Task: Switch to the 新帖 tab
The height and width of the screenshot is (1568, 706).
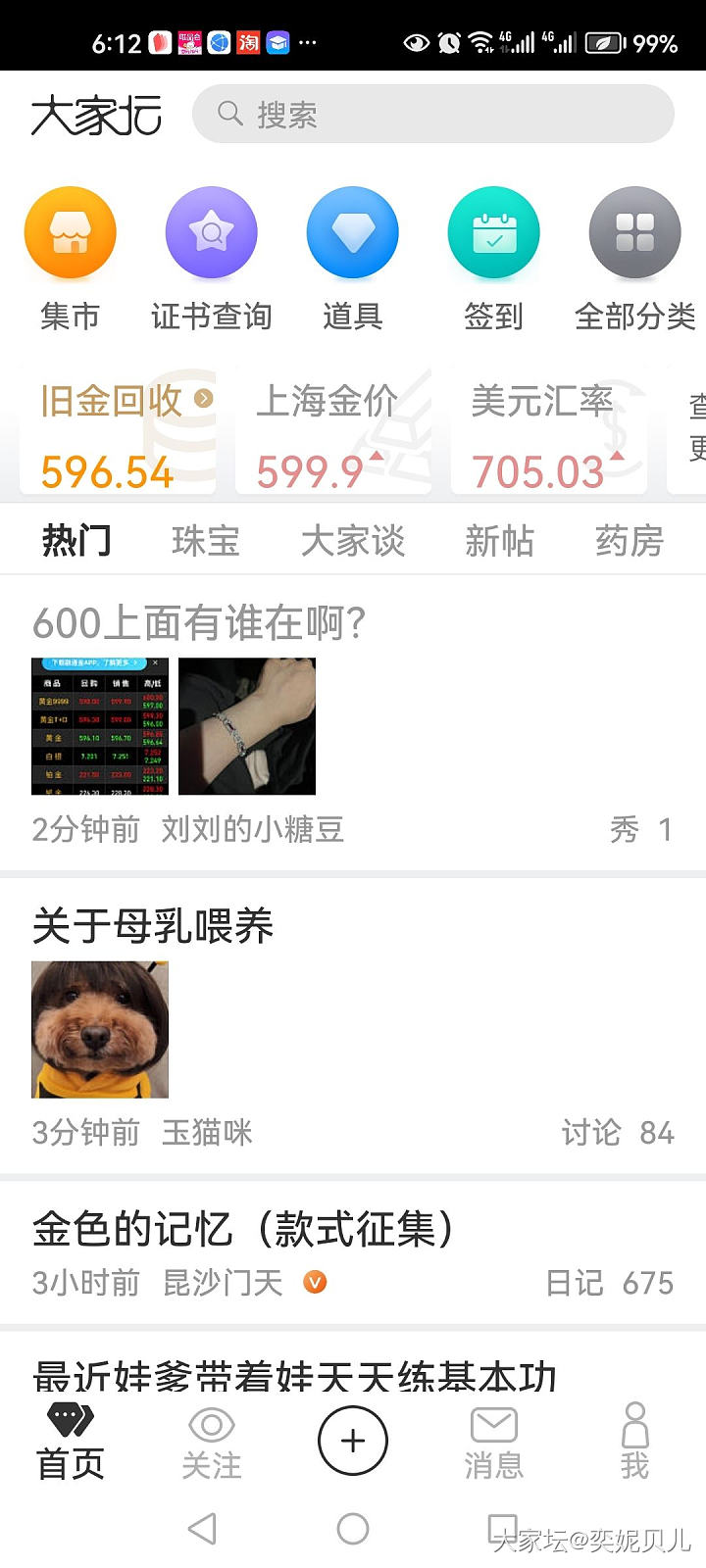Action: pos(499,540)
